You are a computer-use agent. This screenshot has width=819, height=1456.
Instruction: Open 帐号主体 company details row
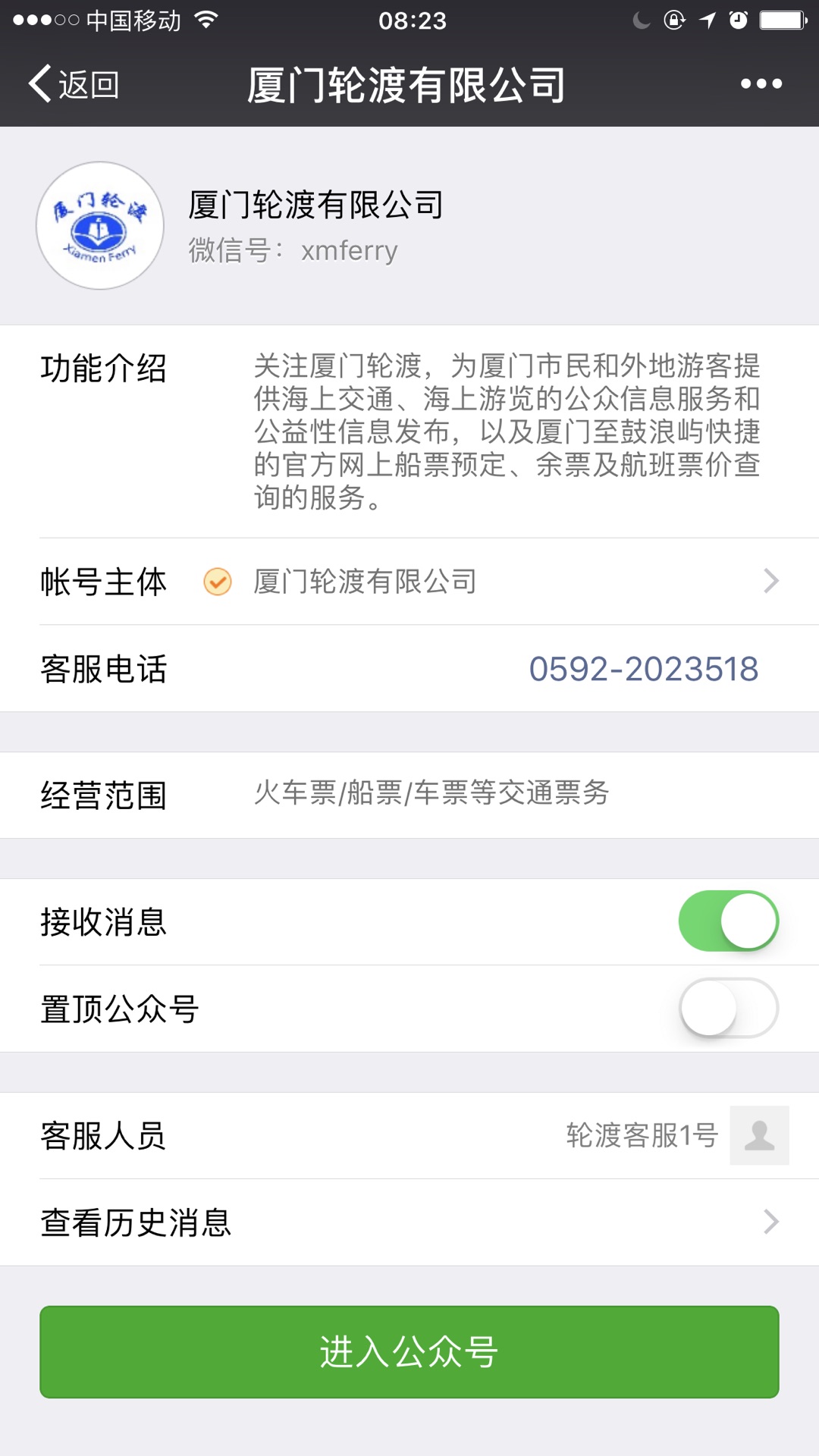(409, 582)
